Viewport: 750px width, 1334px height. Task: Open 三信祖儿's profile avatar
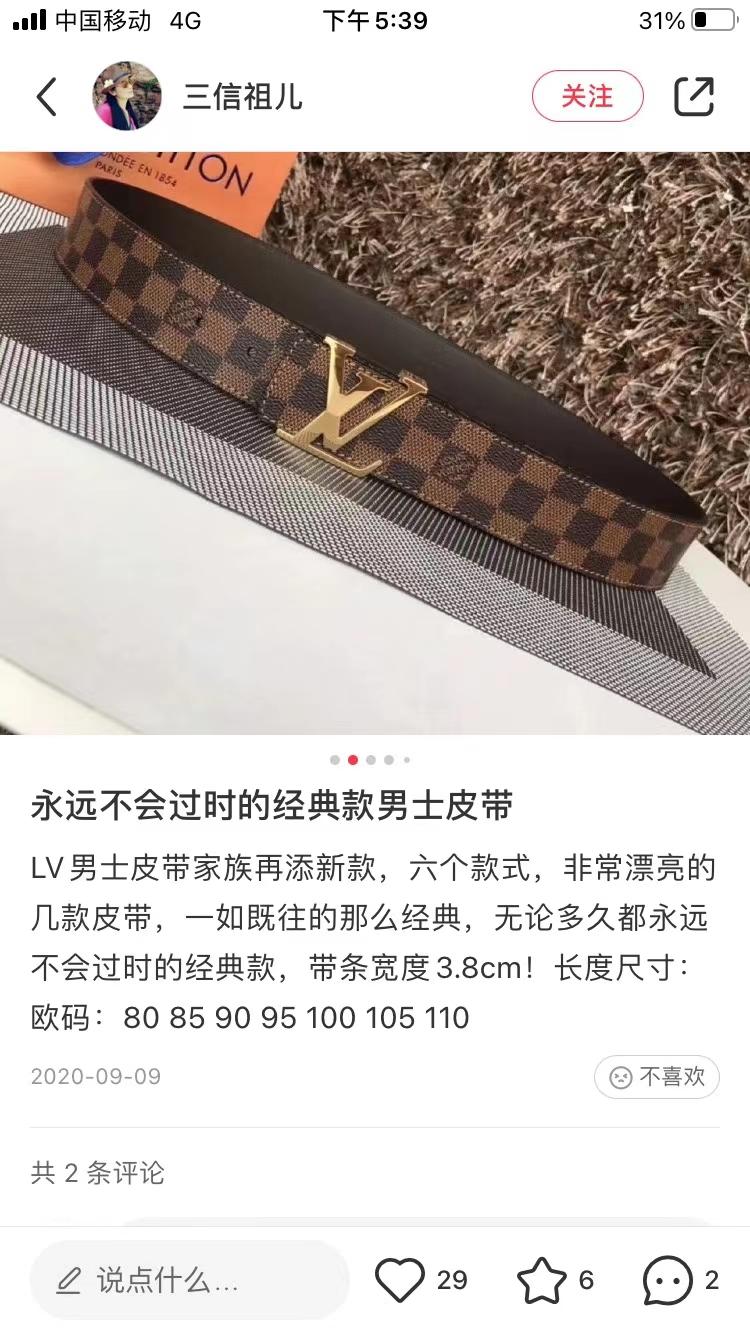point(127,96)
